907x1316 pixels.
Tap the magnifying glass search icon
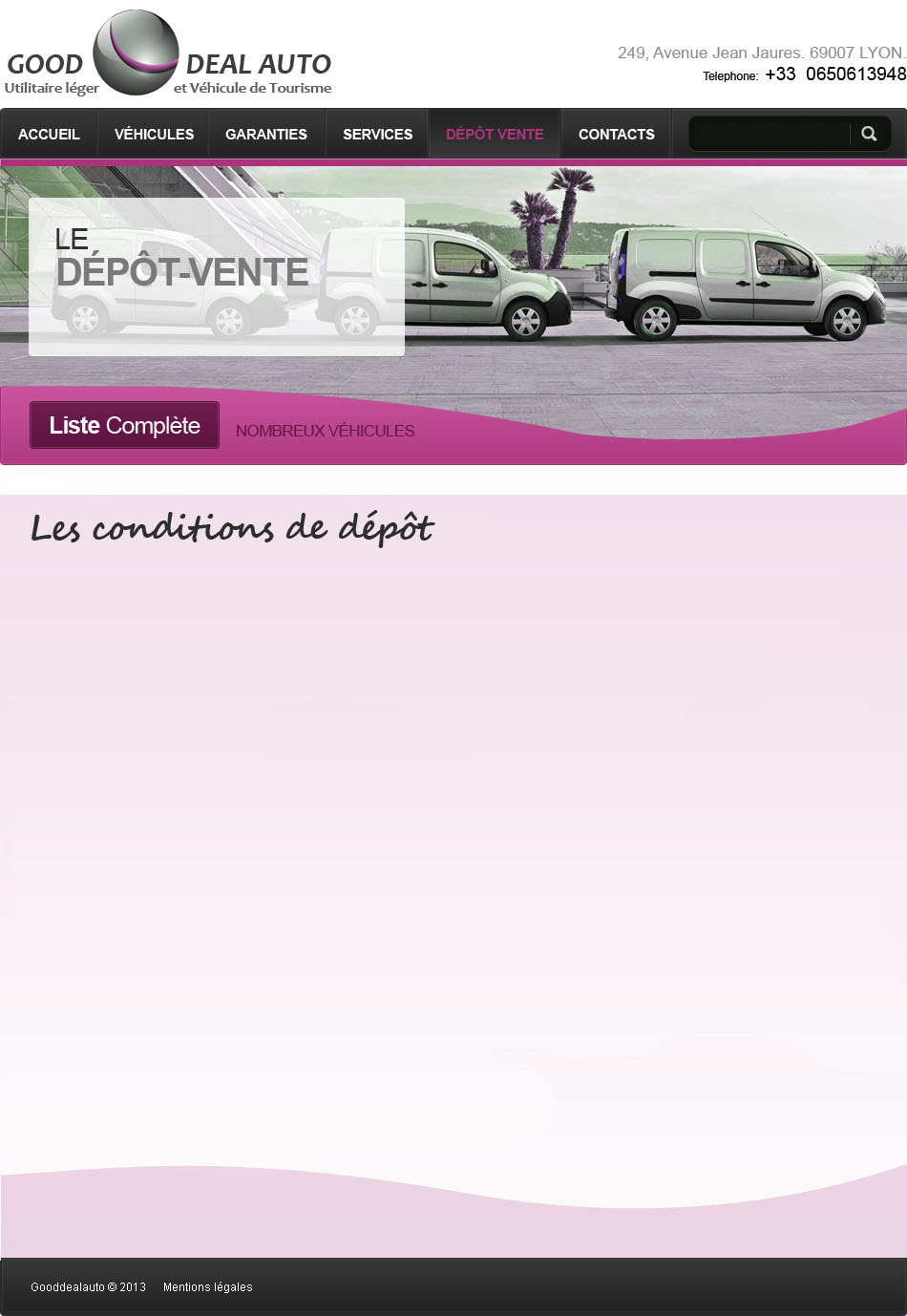pos(869,134)
